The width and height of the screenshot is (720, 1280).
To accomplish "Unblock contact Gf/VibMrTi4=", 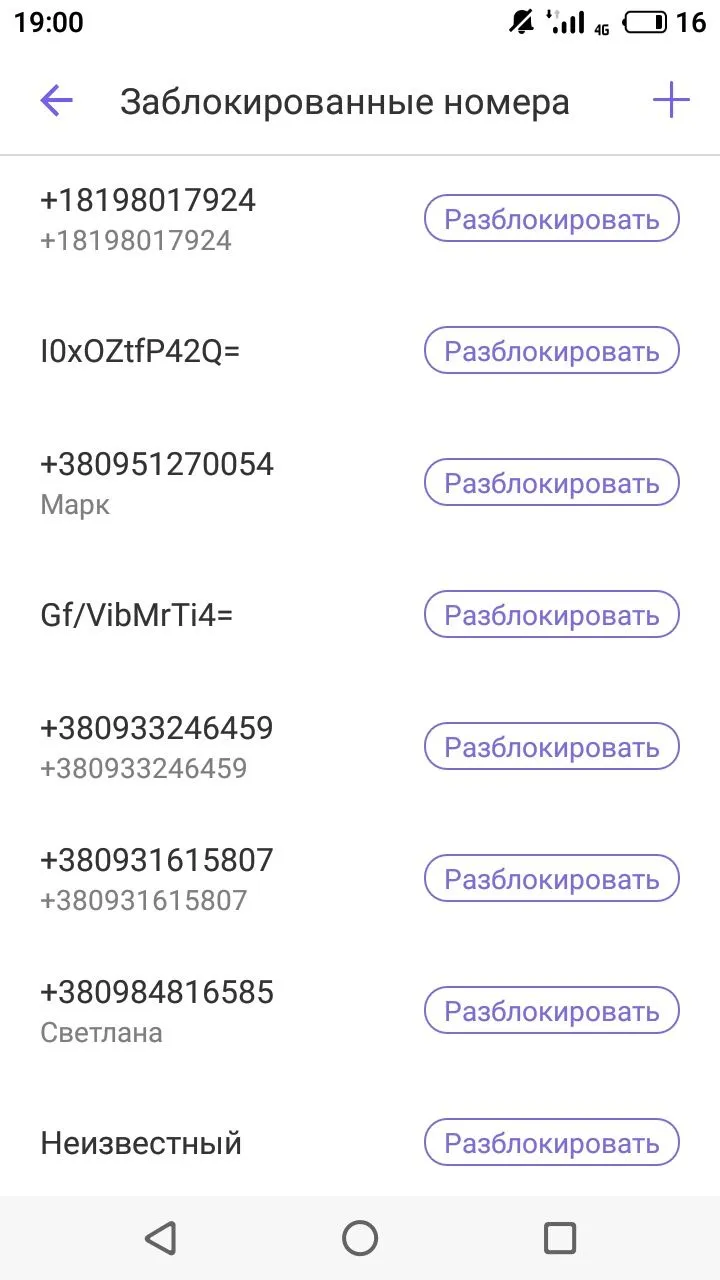I will pyautogui.click(x=552, y=616).
